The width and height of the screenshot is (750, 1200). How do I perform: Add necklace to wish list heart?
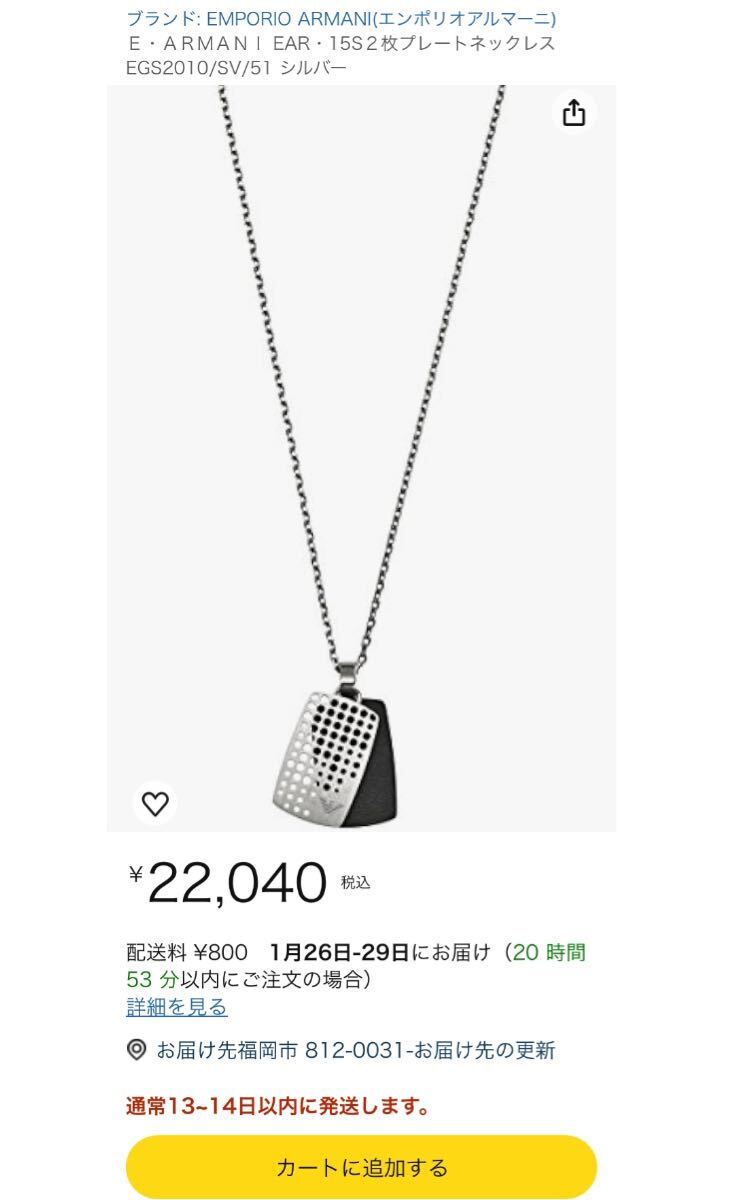[155, 803]
